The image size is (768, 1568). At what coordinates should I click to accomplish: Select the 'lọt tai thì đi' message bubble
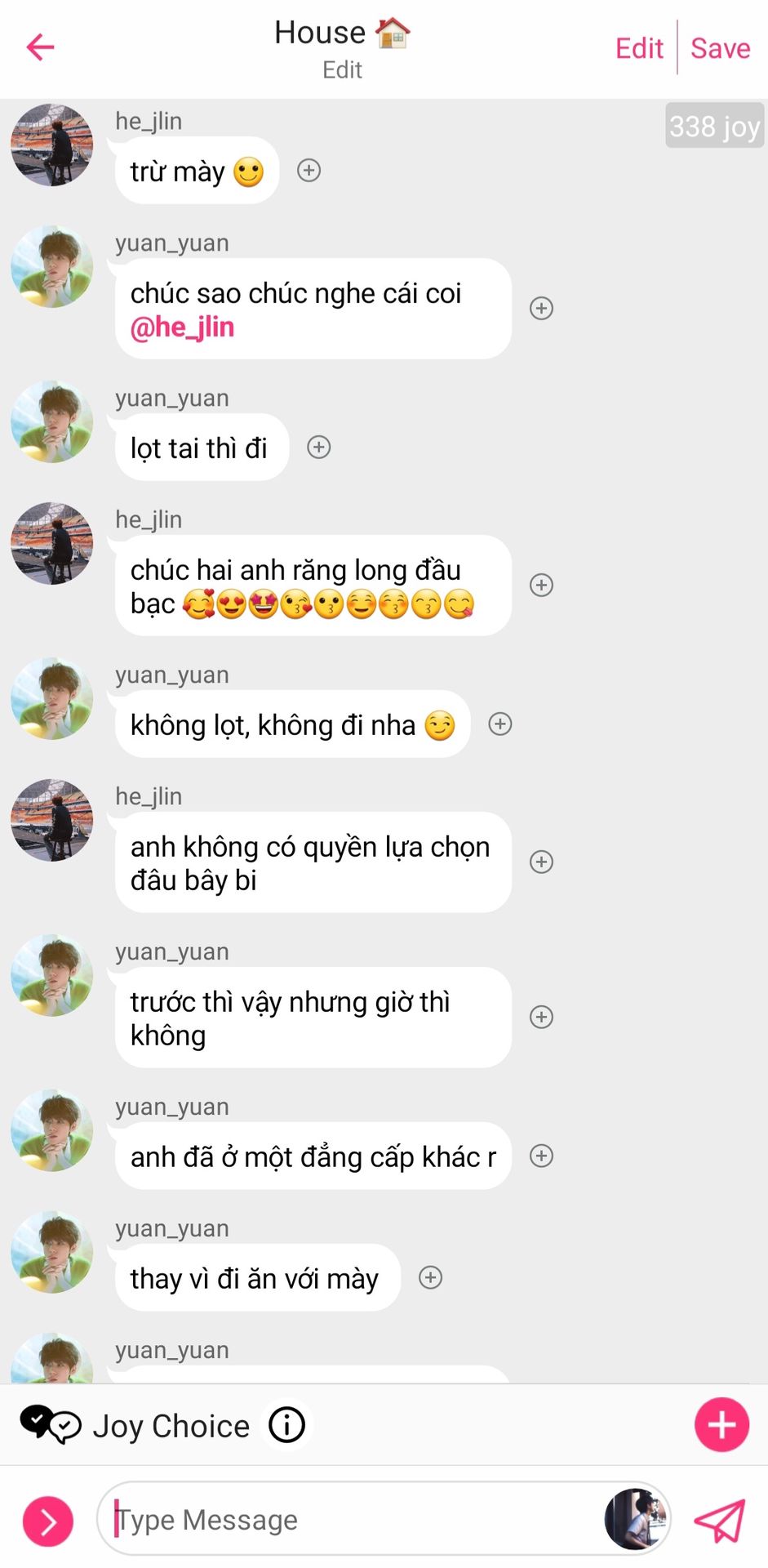point(202,448)
